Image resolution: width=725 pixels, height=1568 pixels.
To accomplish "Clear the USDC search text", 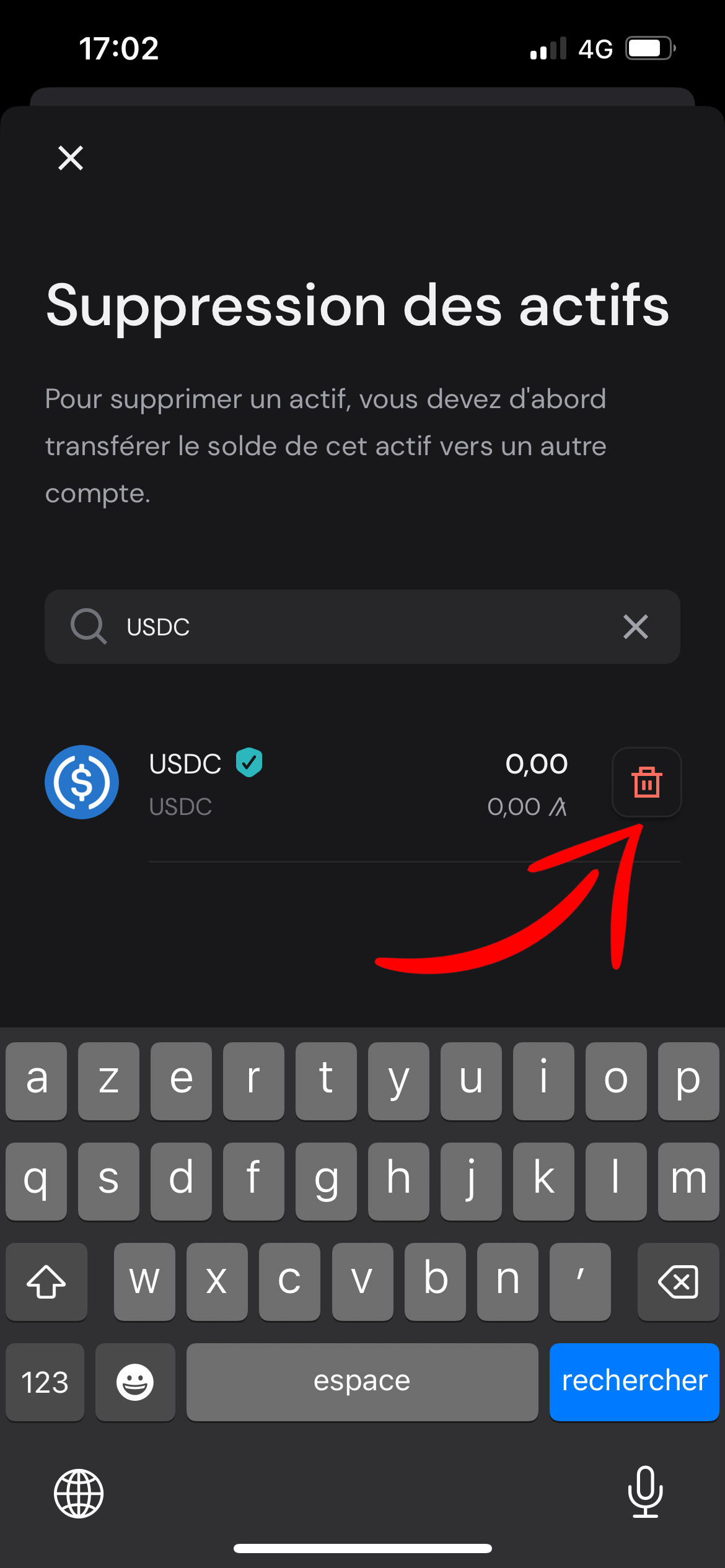I will click(635, 627).
